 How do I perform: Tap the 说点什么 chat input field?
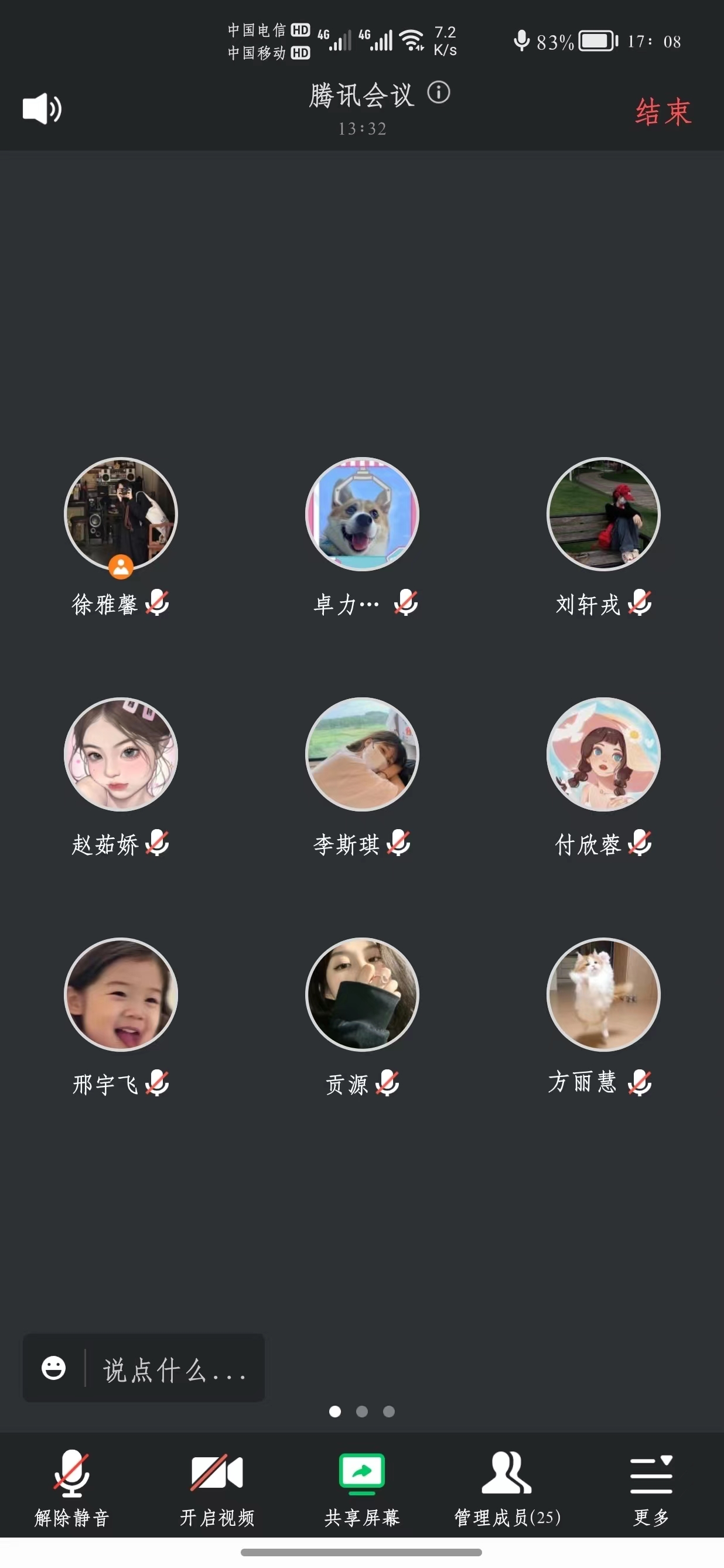[x=175, y=1369]
